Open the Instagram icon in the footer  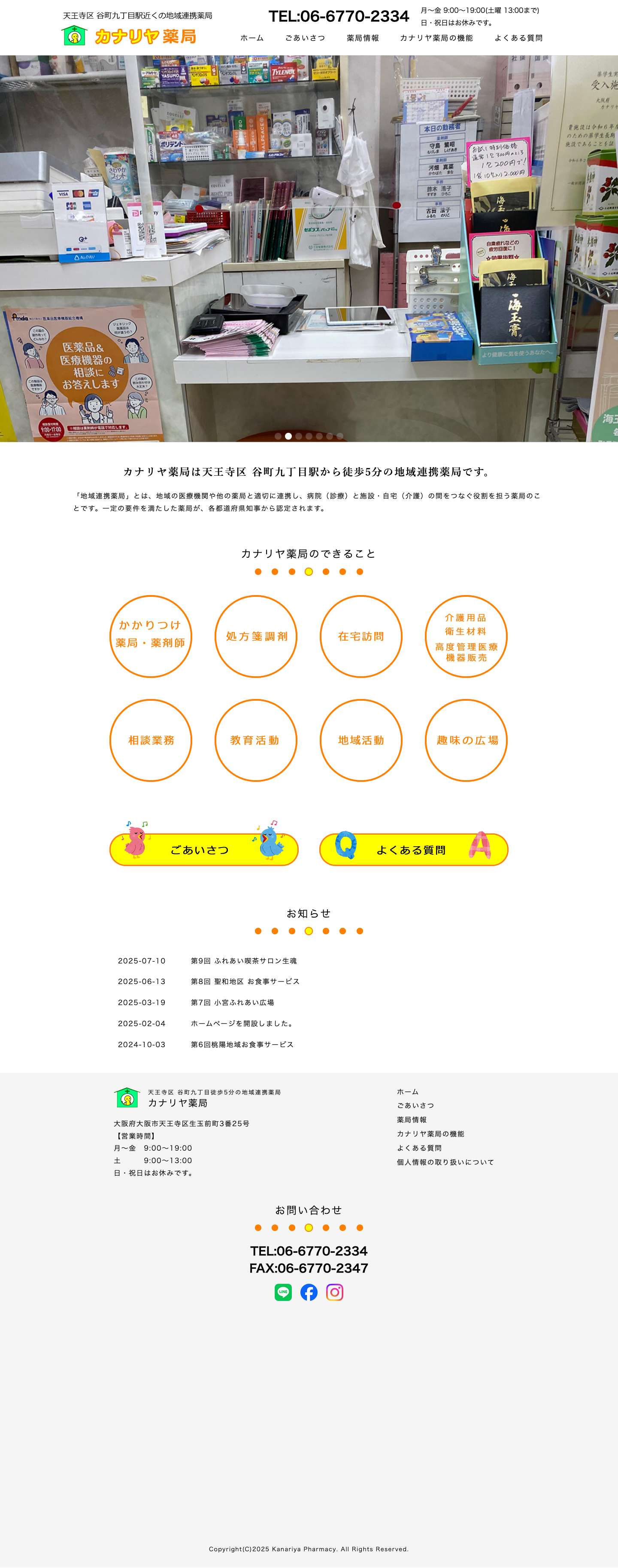[x=335, y=1292]
